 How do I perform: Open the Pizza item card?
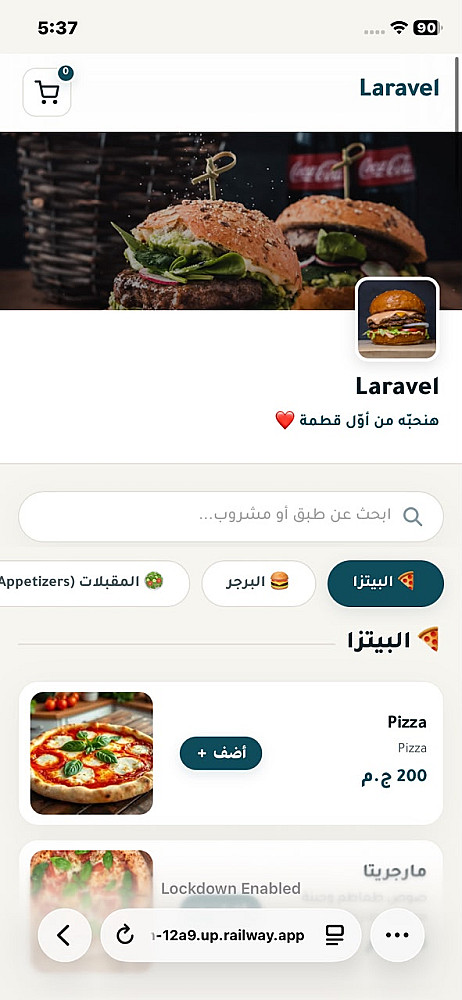point(231,753)
